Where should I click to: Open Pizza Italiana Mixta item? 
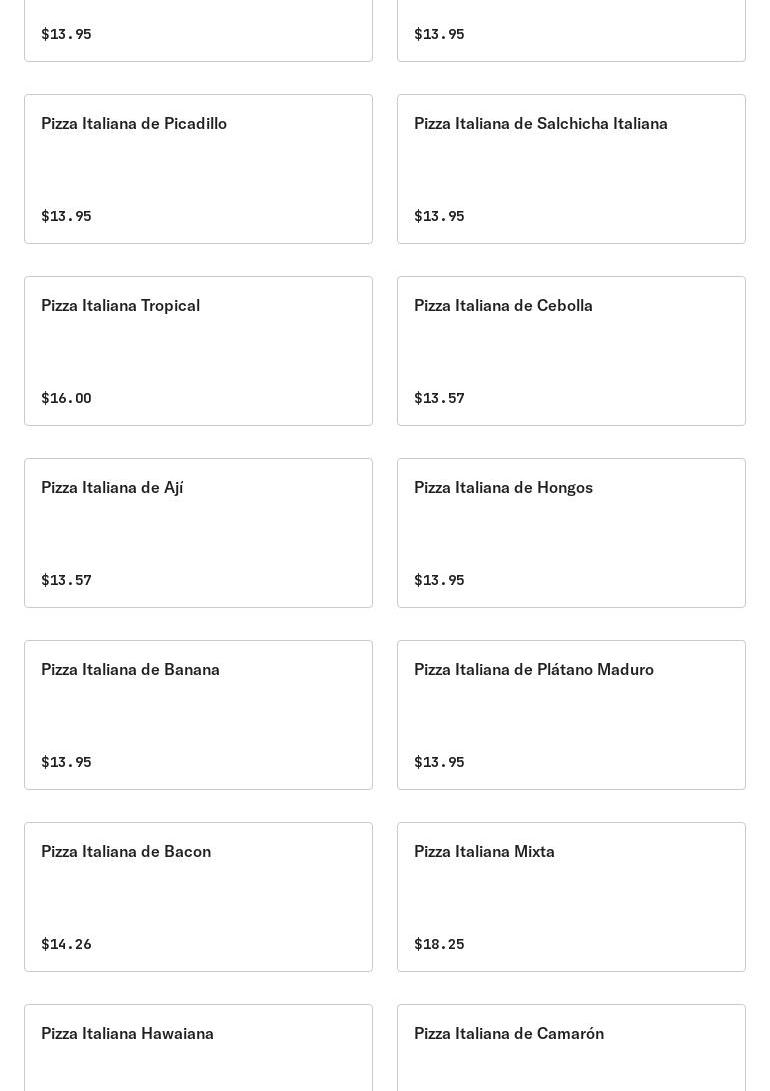tap(571, 897)
